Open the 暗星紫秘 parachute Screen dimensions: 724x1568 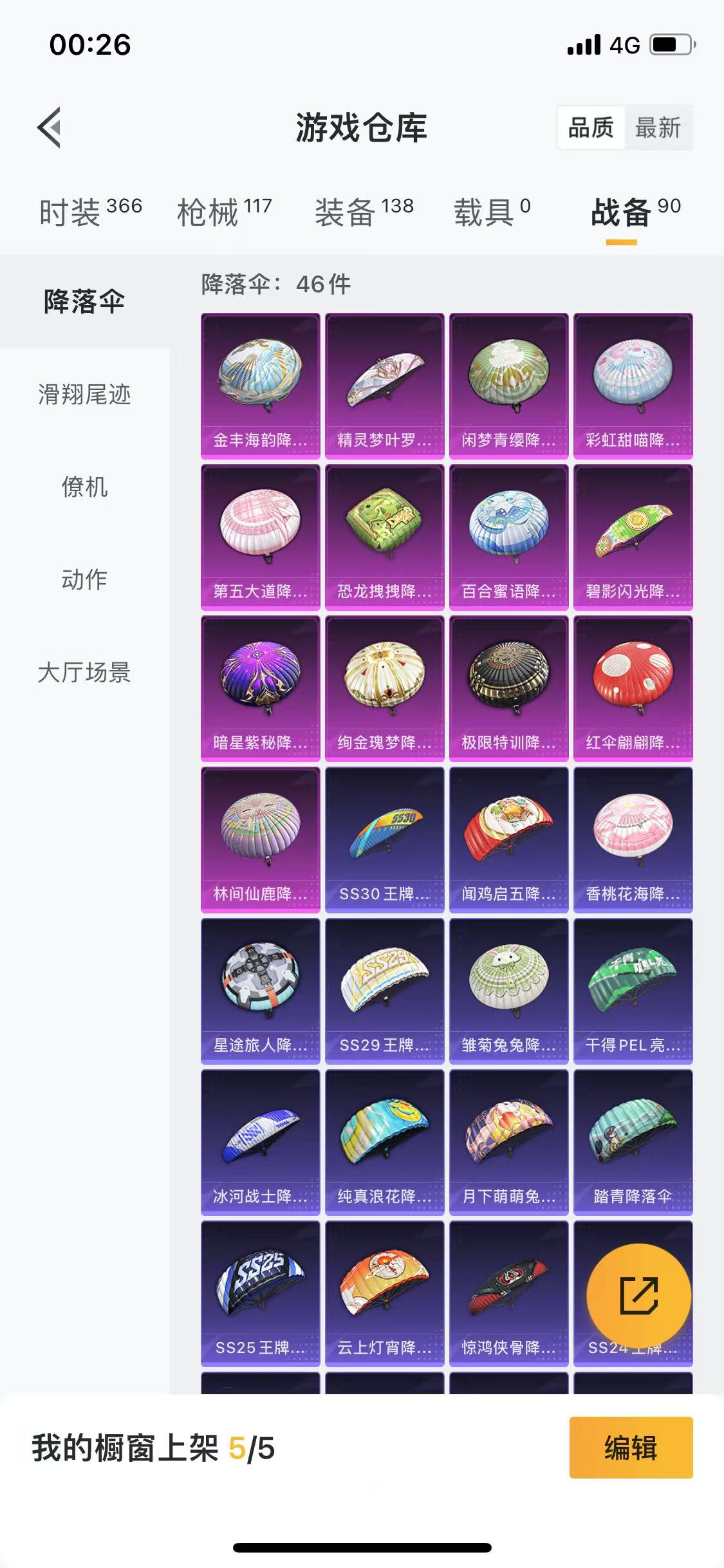pos(261,689)
